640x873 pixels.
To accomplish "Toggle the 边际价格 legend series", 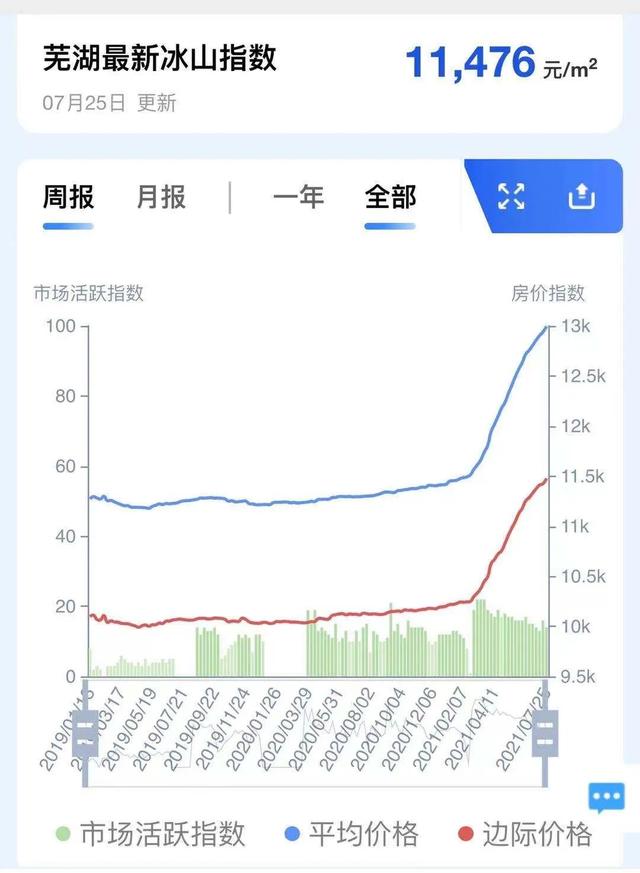I will (524, 833).
